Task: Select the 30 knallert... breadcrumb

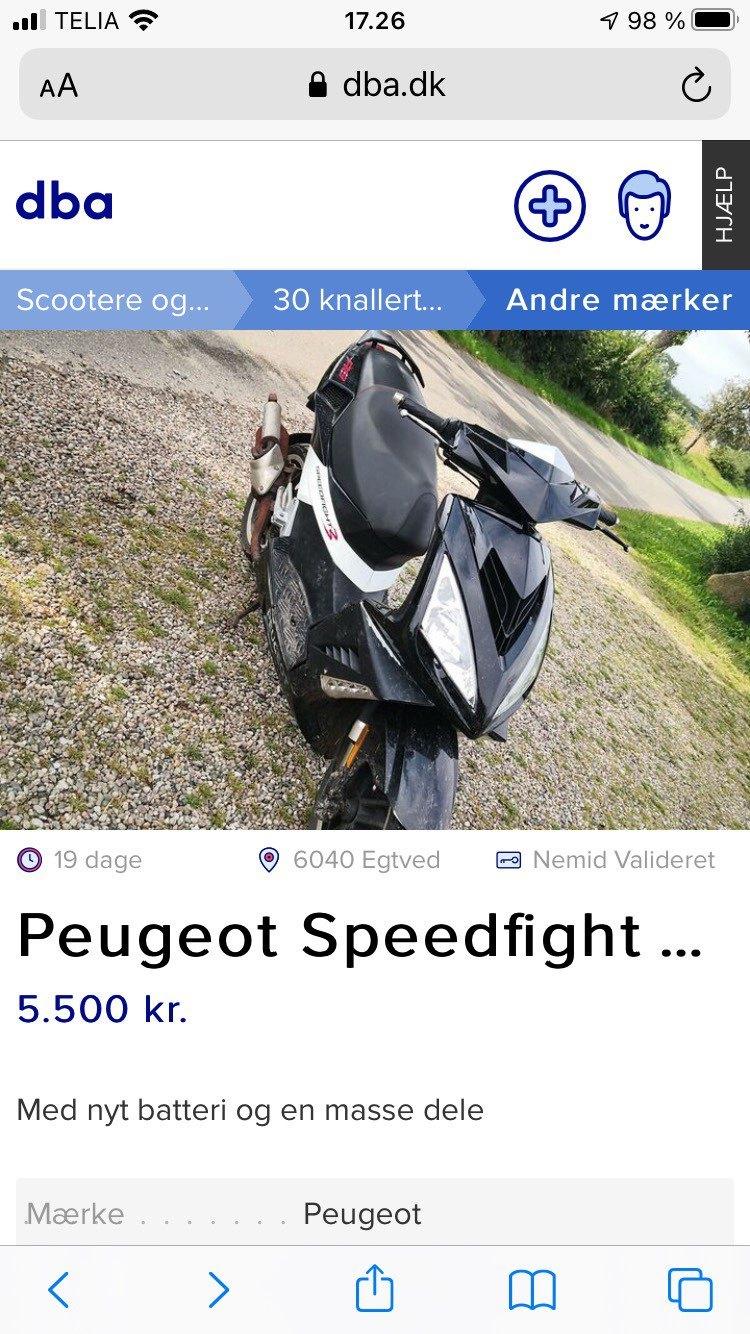Action: [356, 299]
